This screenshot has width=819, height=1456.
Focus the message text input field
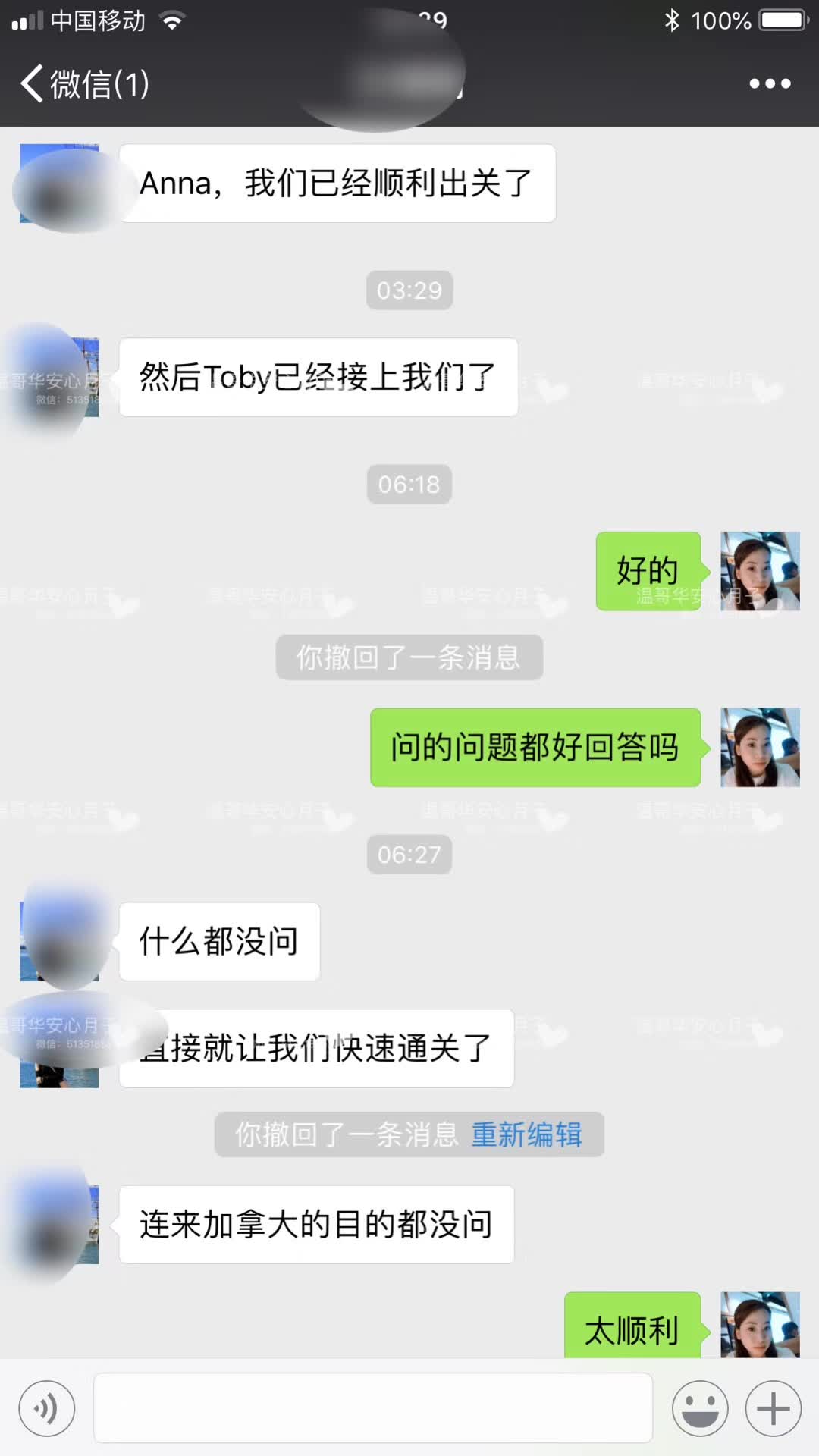coord(373,1407)
